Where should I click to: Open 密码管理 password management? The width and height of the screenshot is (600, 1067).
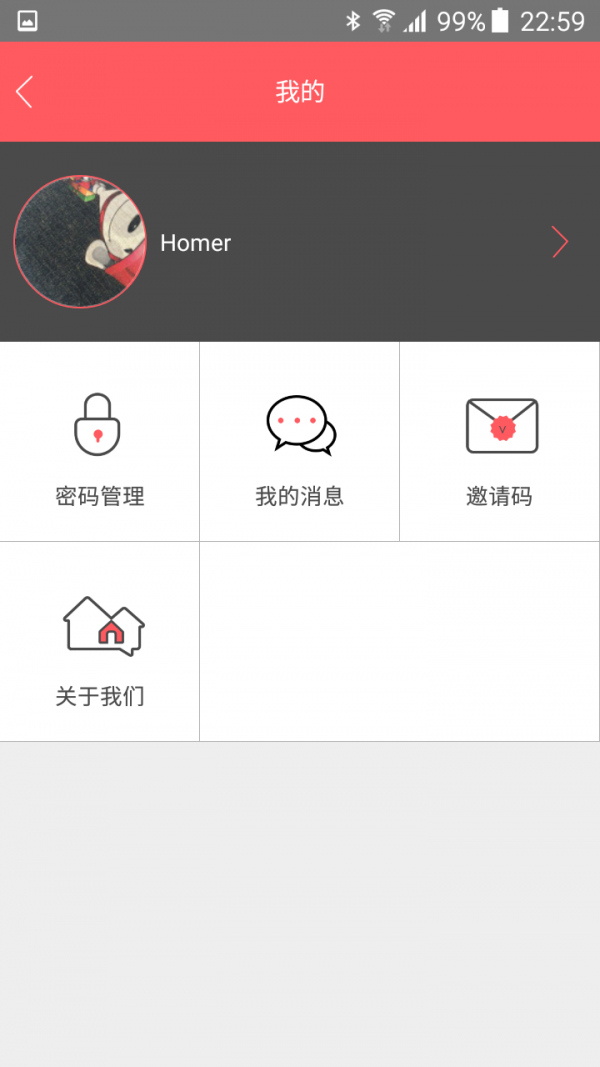[99, 442]
